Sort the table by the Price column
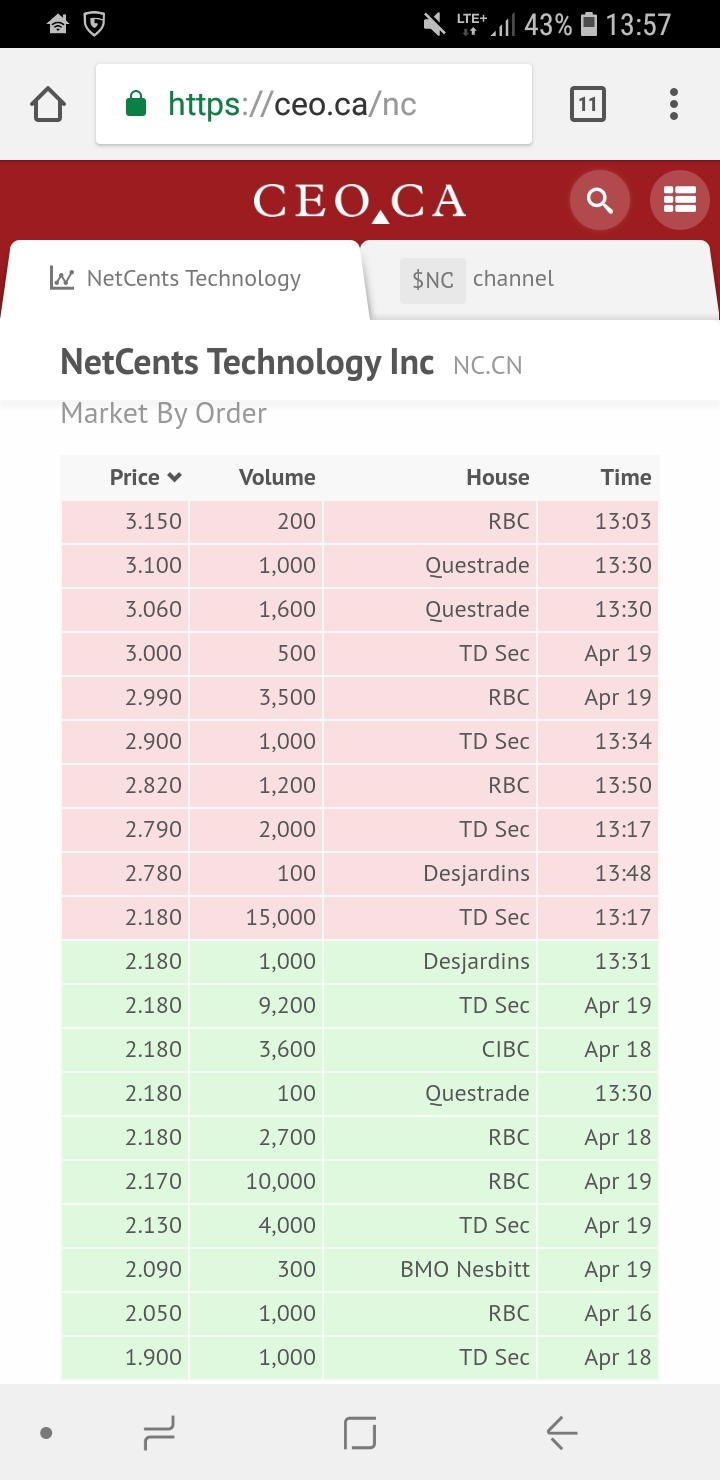Viewport: 720px width, 1480px height. point(146,477)
